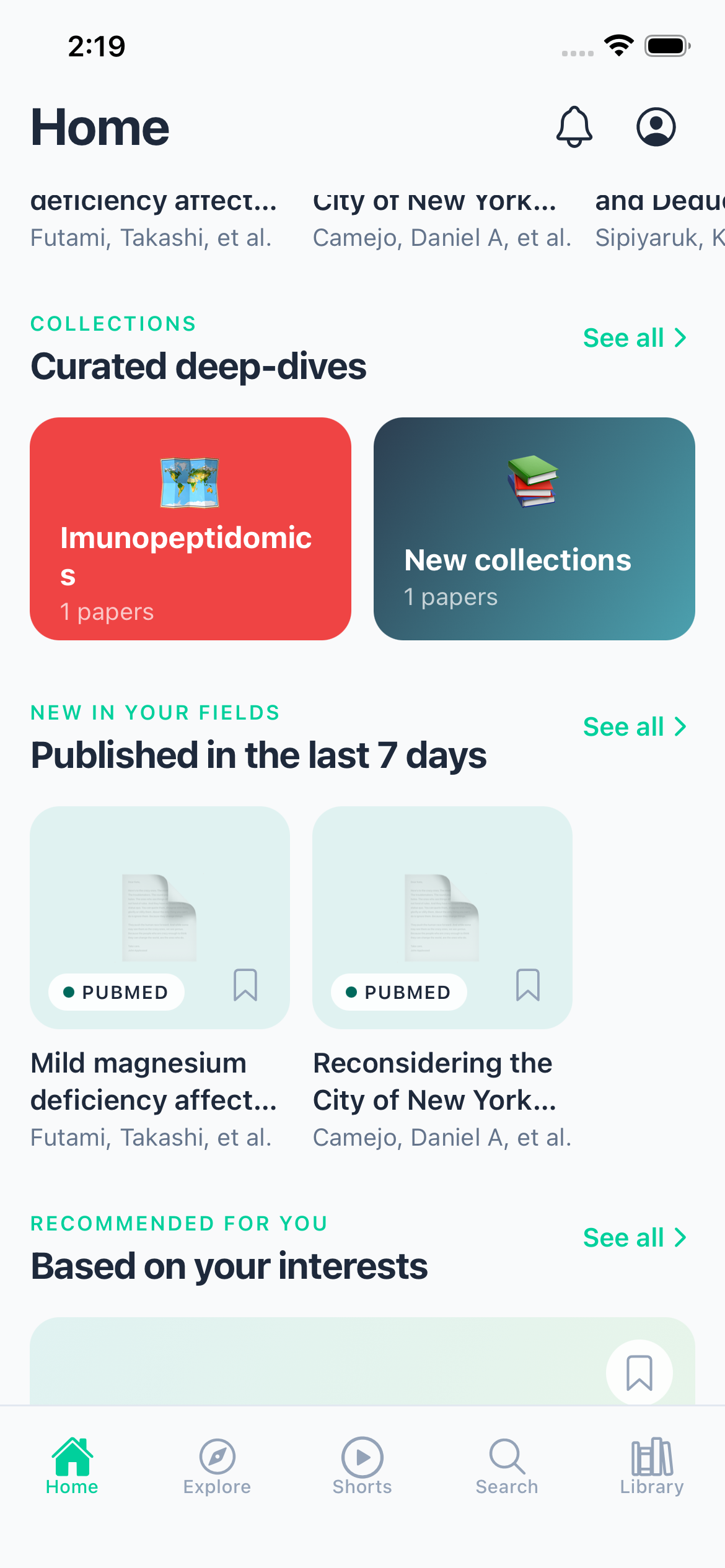725x1568 pixels.
Task: Switch to the Shorts tab
Action: 362,1465
